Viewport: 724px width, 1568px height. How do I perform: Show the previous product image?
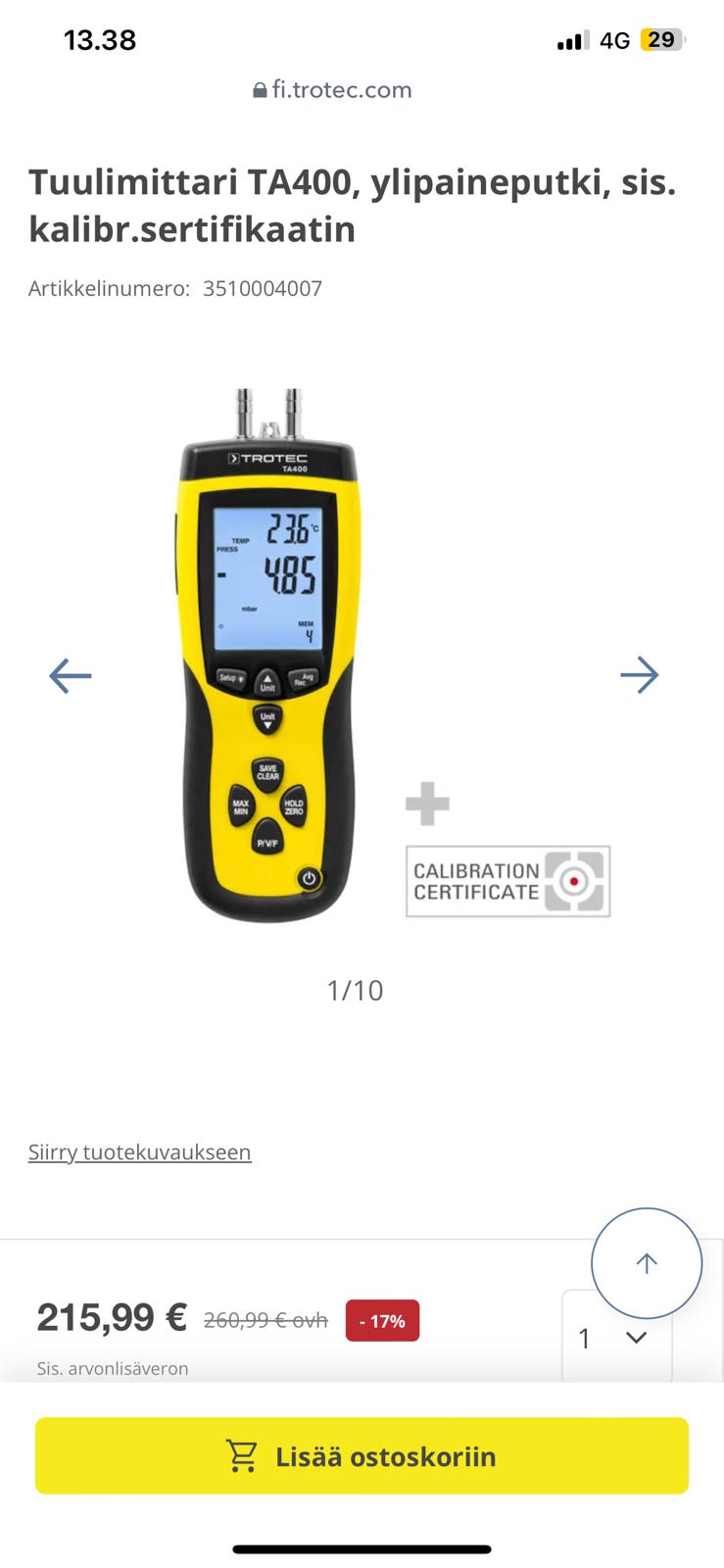(71, 675)
